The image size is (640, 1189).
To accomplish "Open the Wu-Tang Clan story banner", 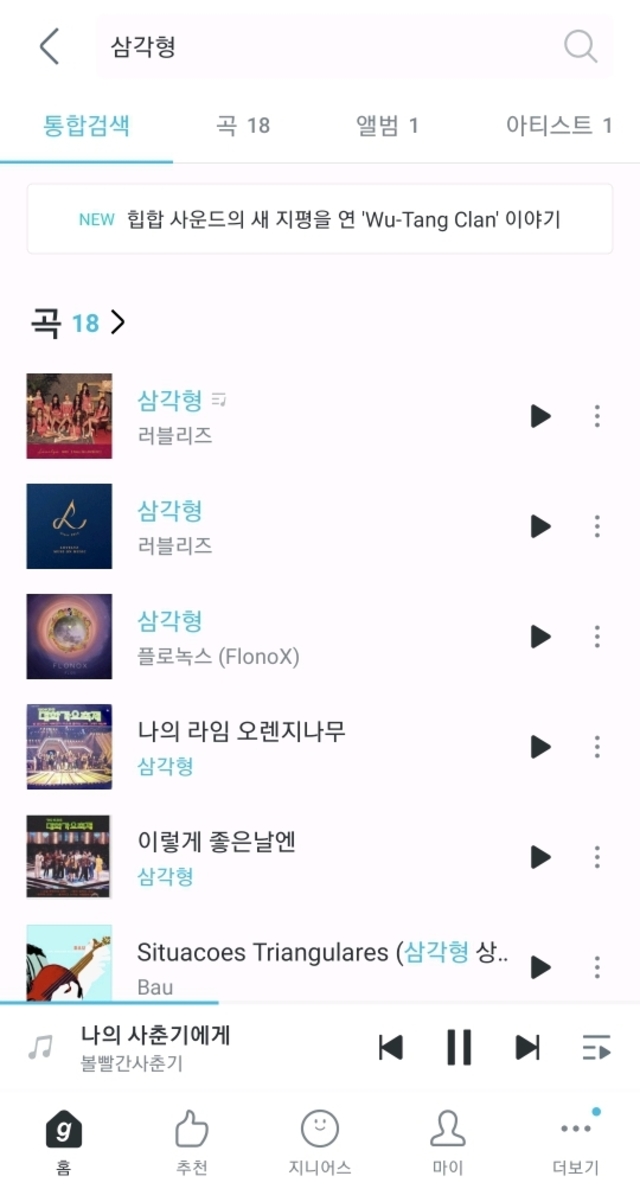I will [320, 219].
